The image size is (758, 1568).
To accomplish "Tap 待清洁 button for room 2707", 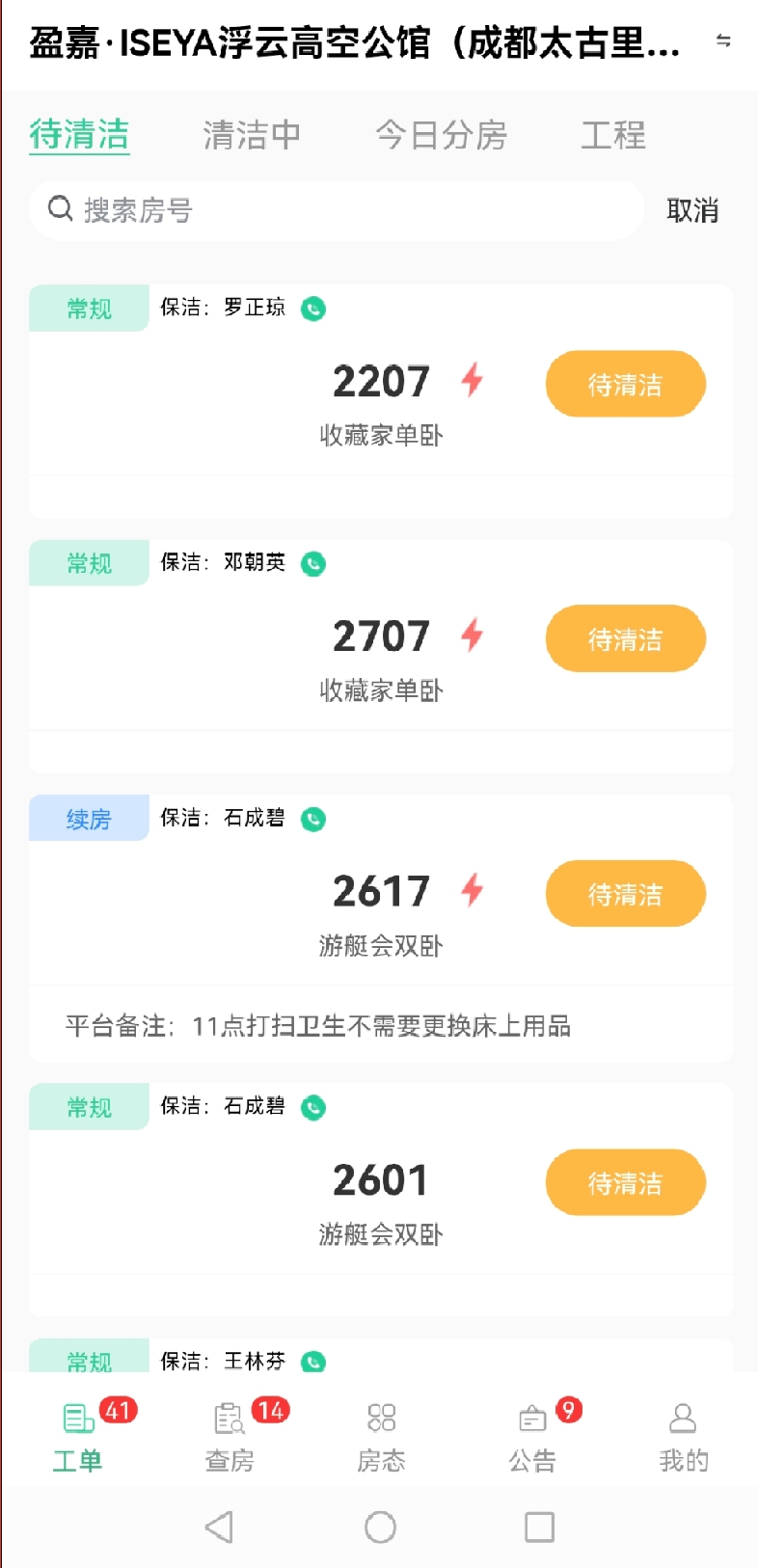I will pyautogui.click(x=626, y=638).
